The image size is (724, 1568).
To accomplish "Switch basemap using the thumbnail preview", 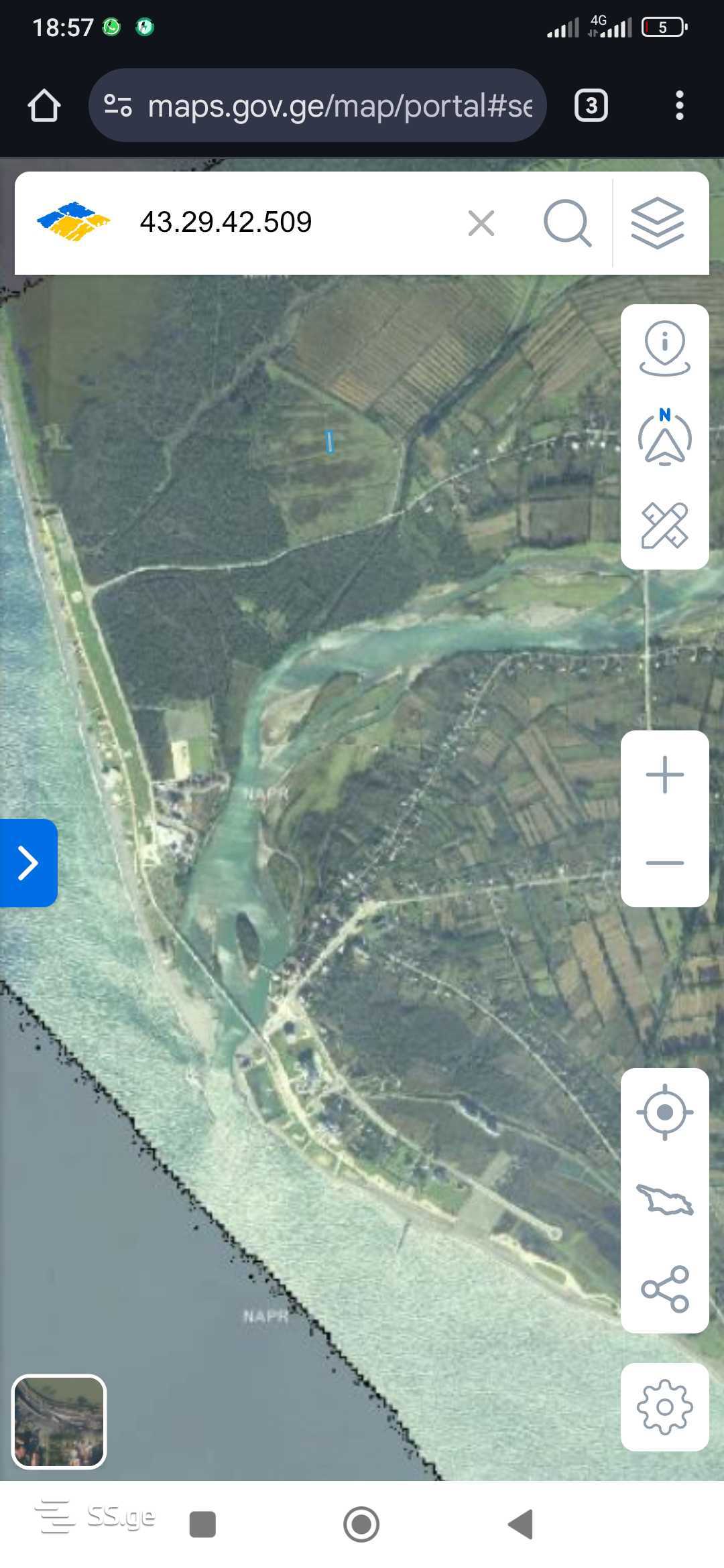I will [59, 1421].
